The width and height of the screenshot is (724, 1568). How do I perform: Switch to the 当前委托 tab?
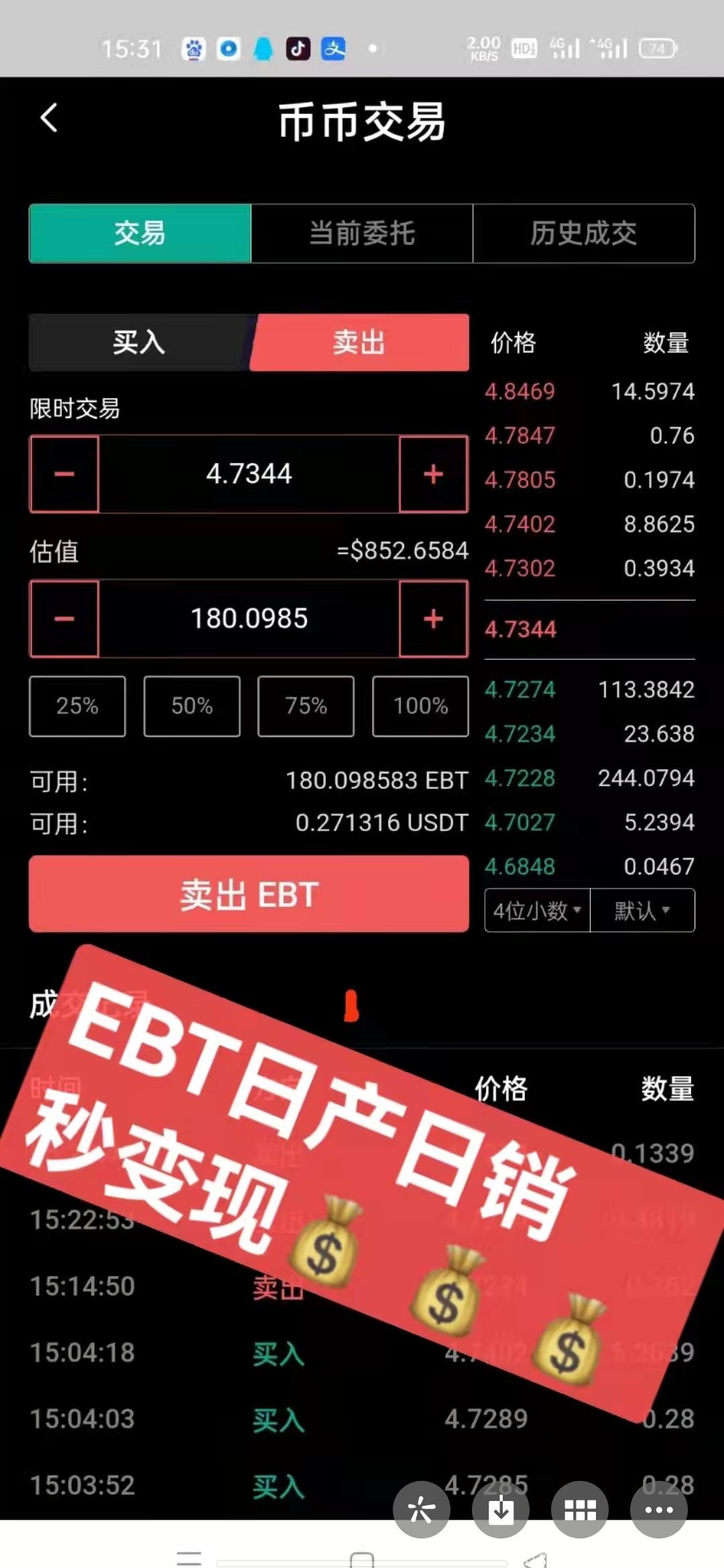tap(361, 234)
